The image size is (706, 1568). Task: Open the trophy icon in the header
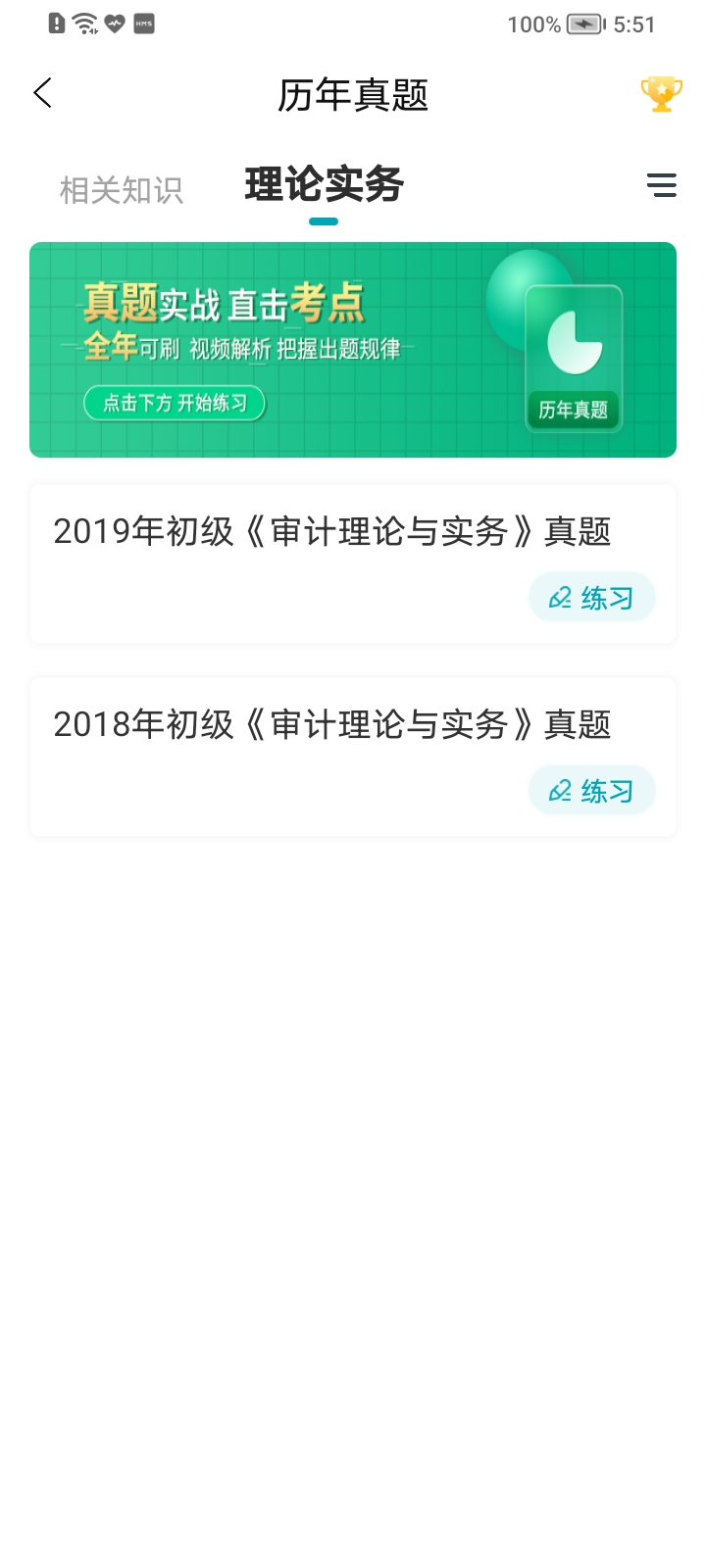pyautogui.click(x=661, y=95)
